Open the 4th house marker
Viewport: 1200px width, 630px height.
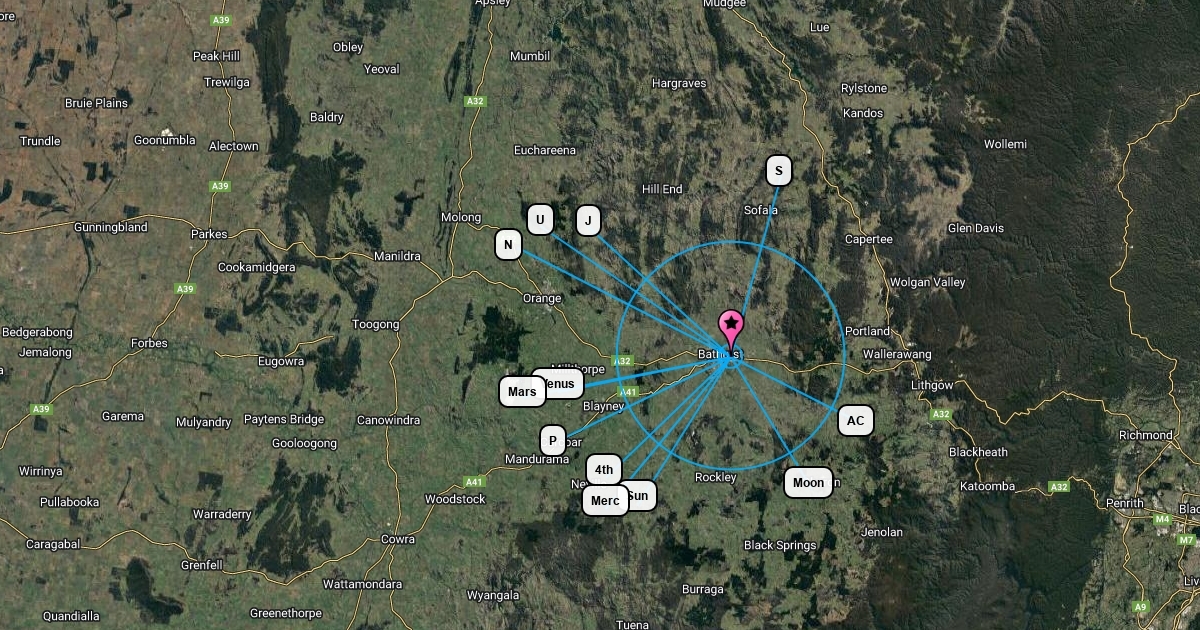pos(603,469)
